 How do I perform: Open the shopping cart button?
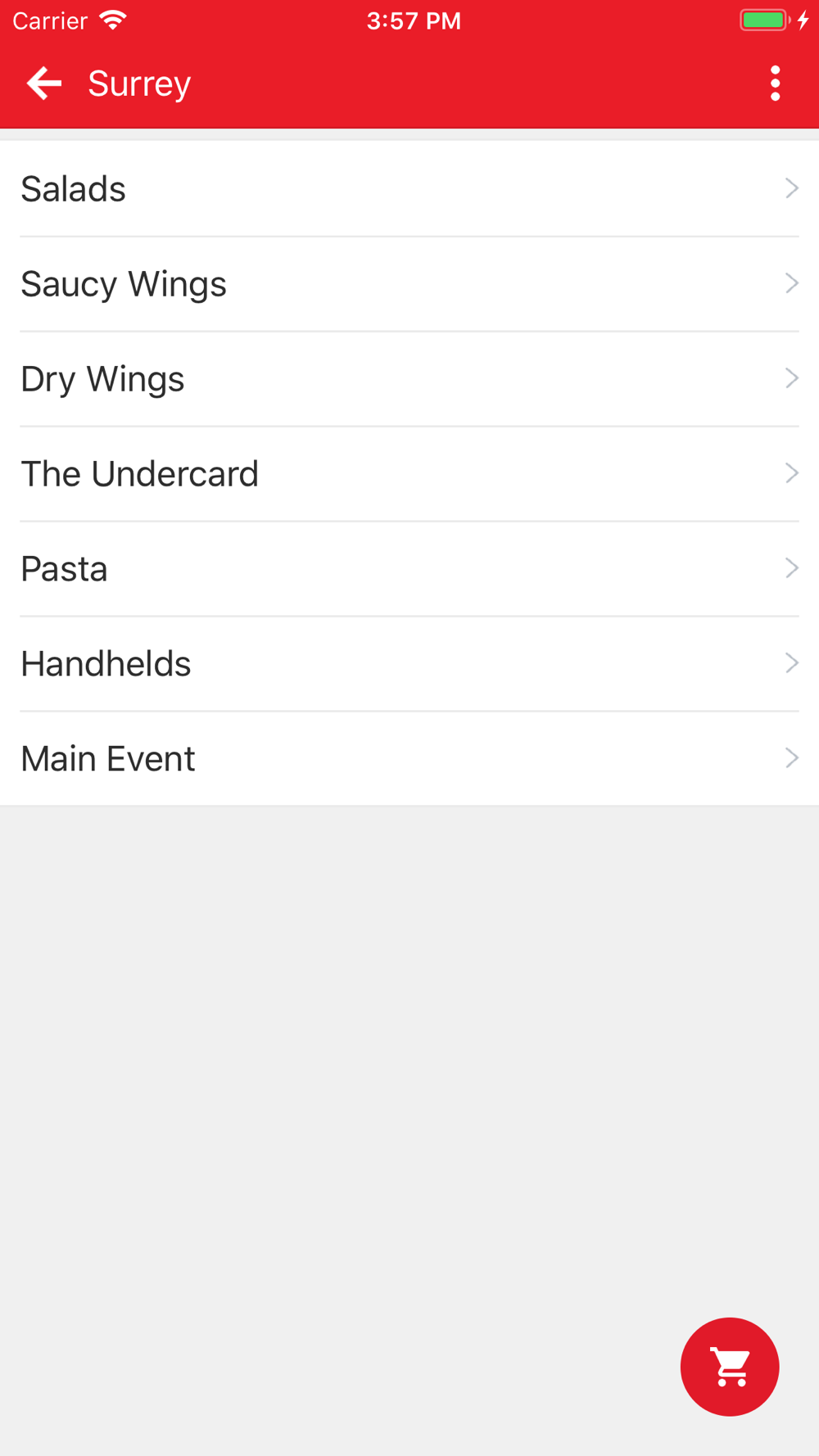click(730, 1367)
